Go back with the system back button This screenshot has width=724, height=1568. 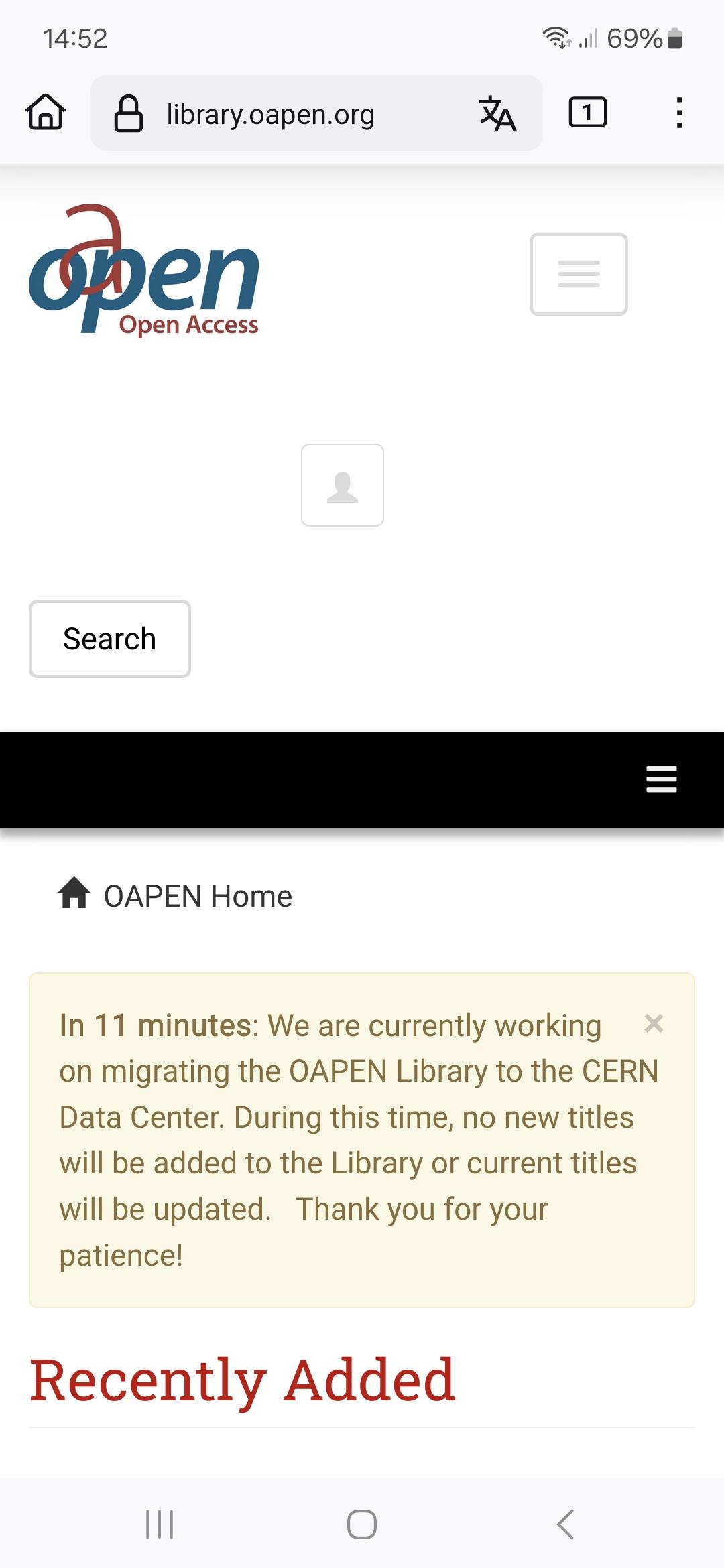(x=565, y=1524)
